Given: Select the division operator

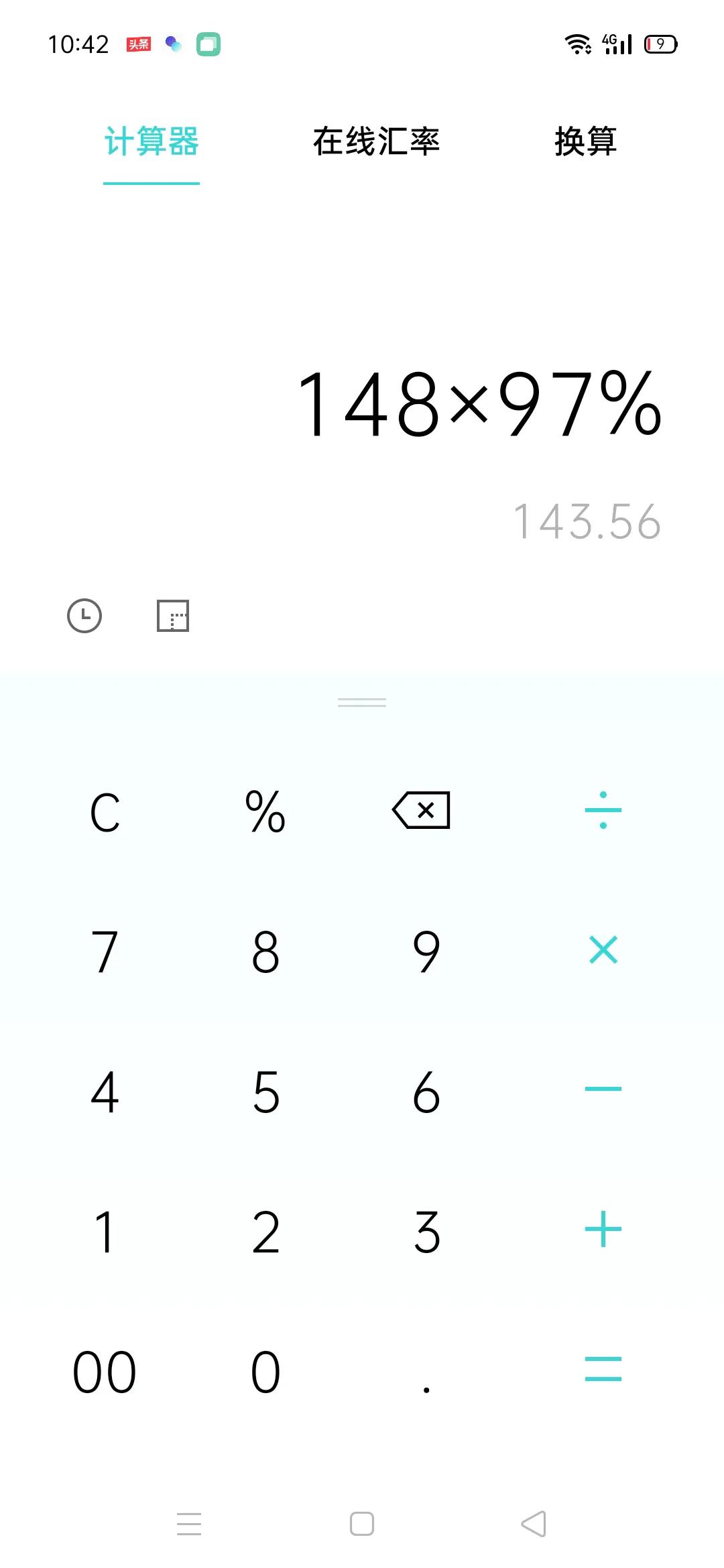Looking at the screenshot, I should coord(601,812).
